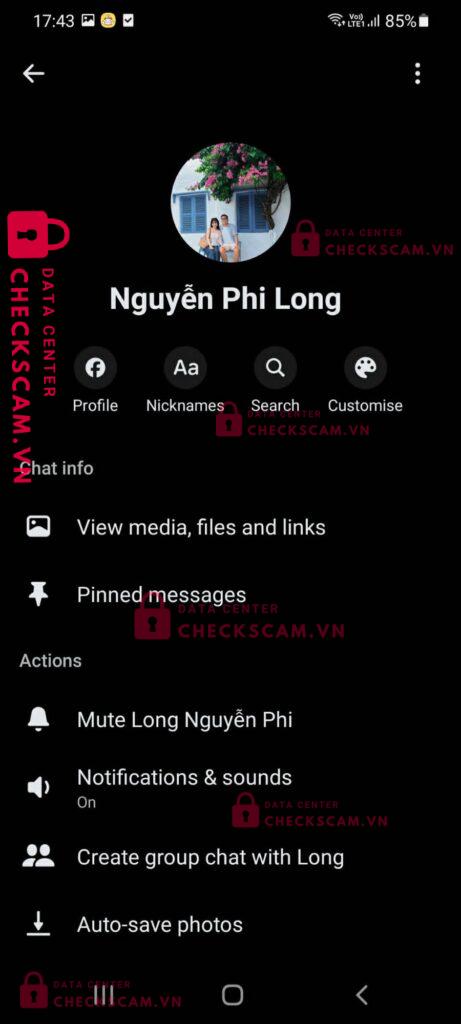Open the Facebook Profile shortcut

pyautogui.click(x=95, y=380)
